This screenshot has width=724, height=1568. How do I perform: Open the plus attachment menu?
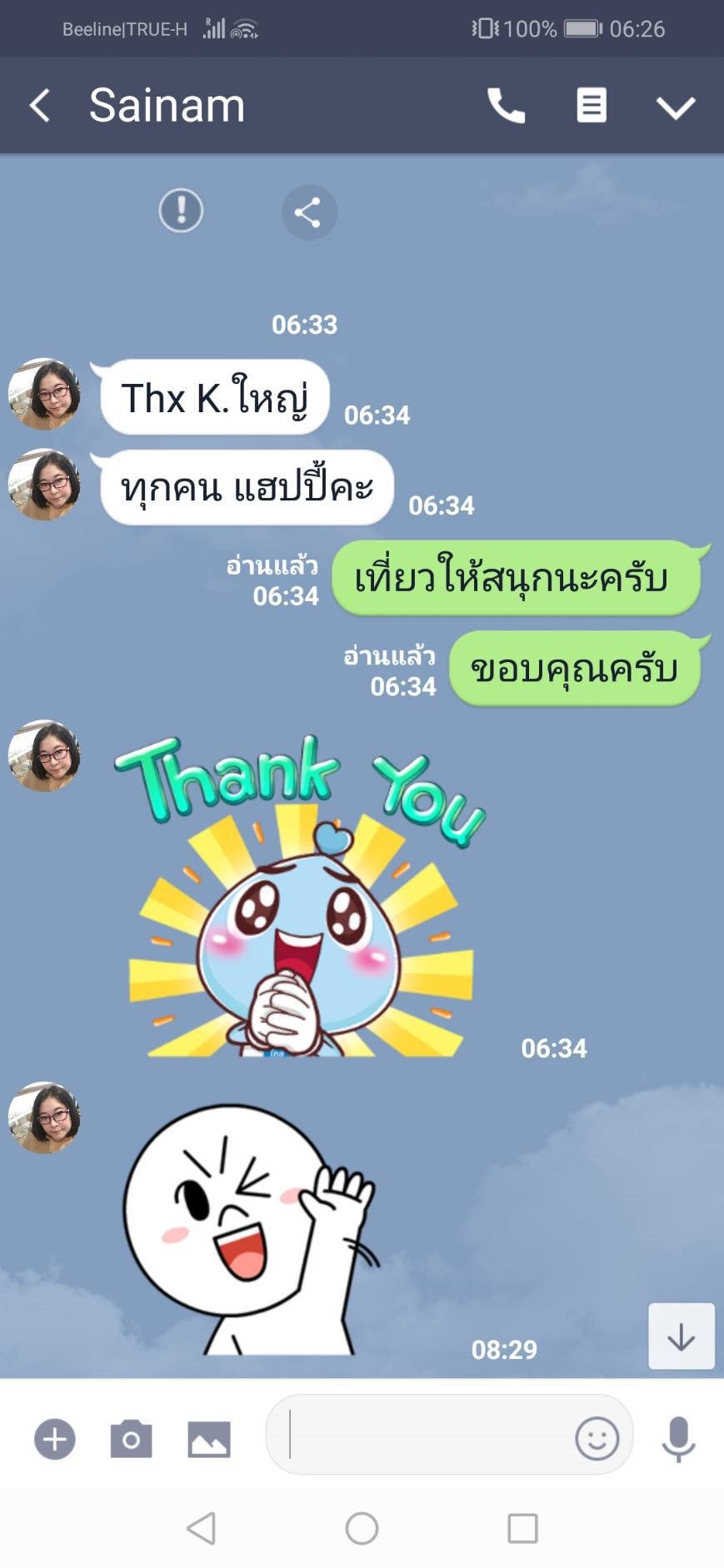click(x=55, y=1439)
